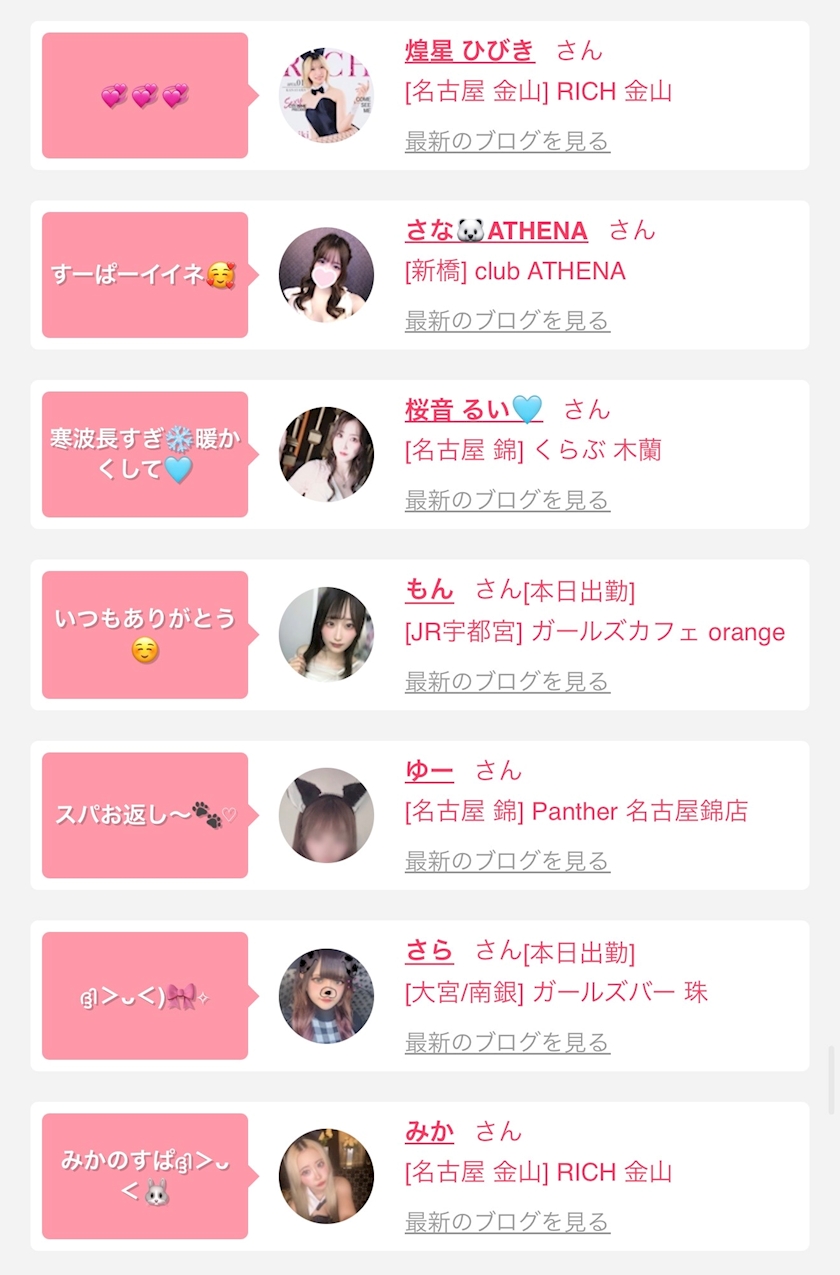Image resolution: width=840 pixels, height=1275 pixels.
Task: Tap ゆー's cat-ear profile photo
Action: pyautogui.click(x=326, y=815)
